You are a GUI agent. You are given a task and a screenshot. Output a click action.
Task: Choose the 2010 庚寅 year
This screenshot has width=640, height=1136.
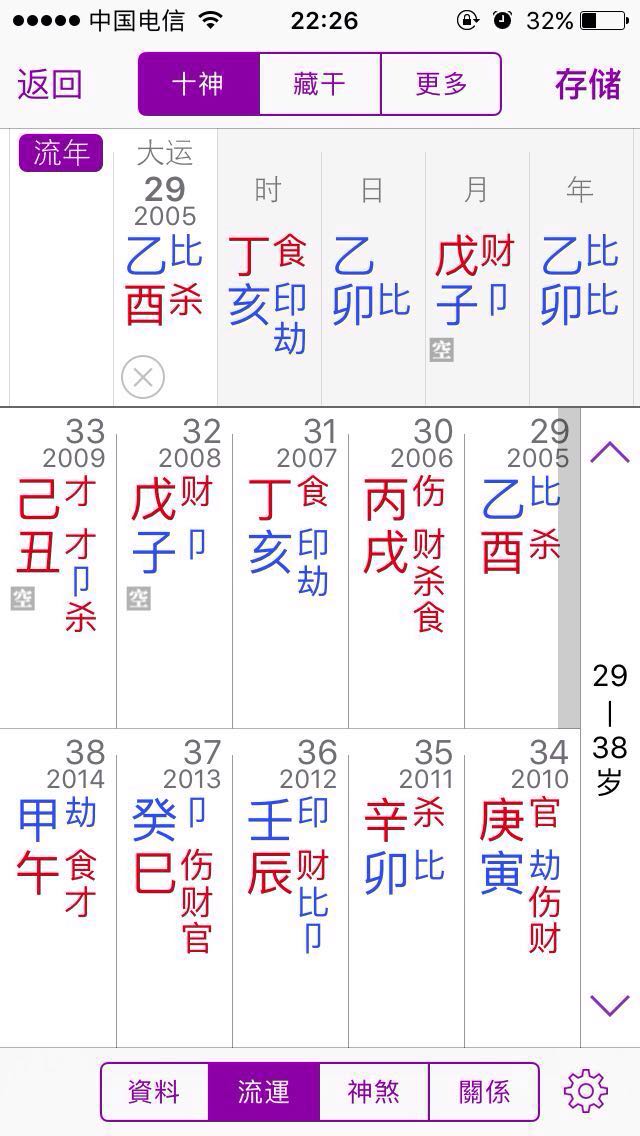[522, 888]
